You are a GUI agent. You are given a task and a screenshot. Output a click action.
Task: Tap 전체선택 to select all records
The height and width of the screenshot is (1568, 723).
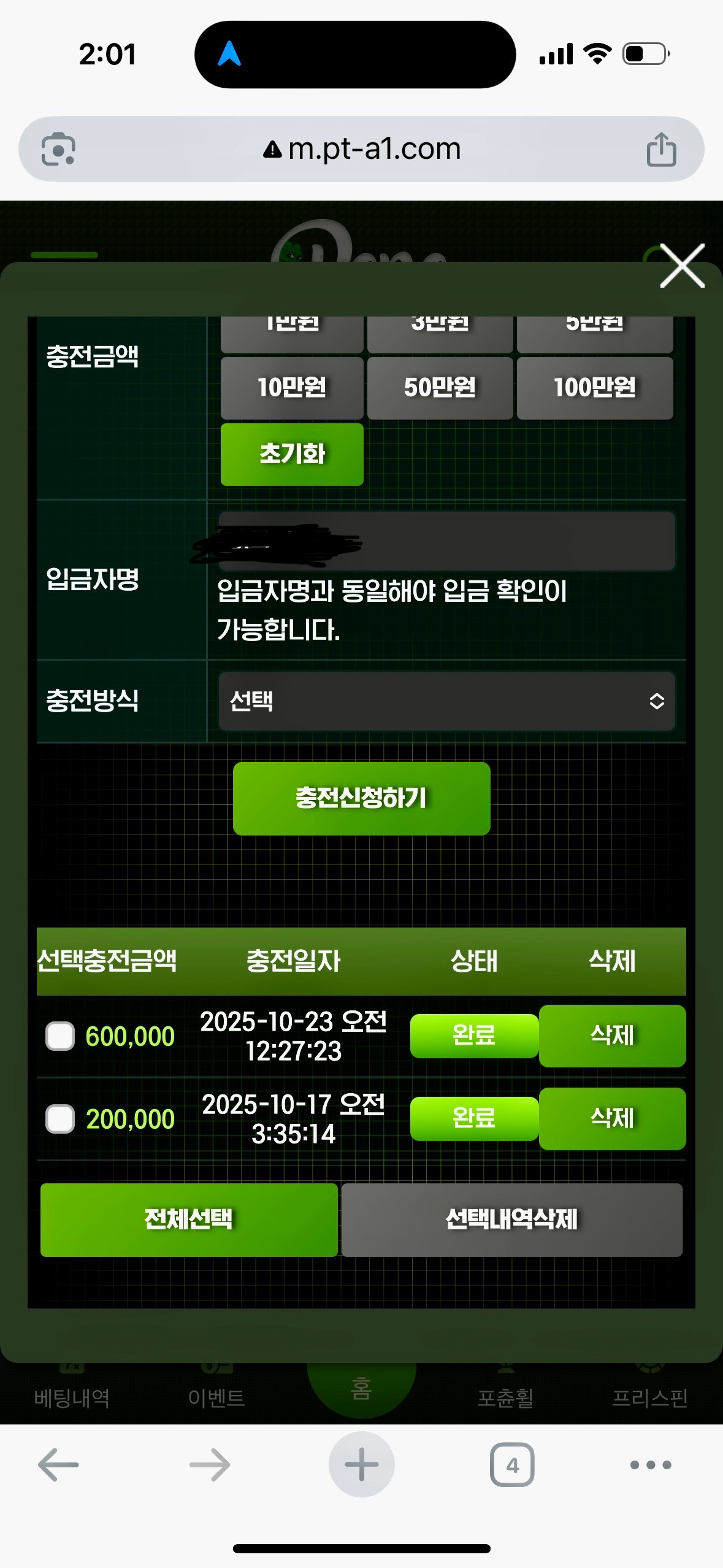189,1220
